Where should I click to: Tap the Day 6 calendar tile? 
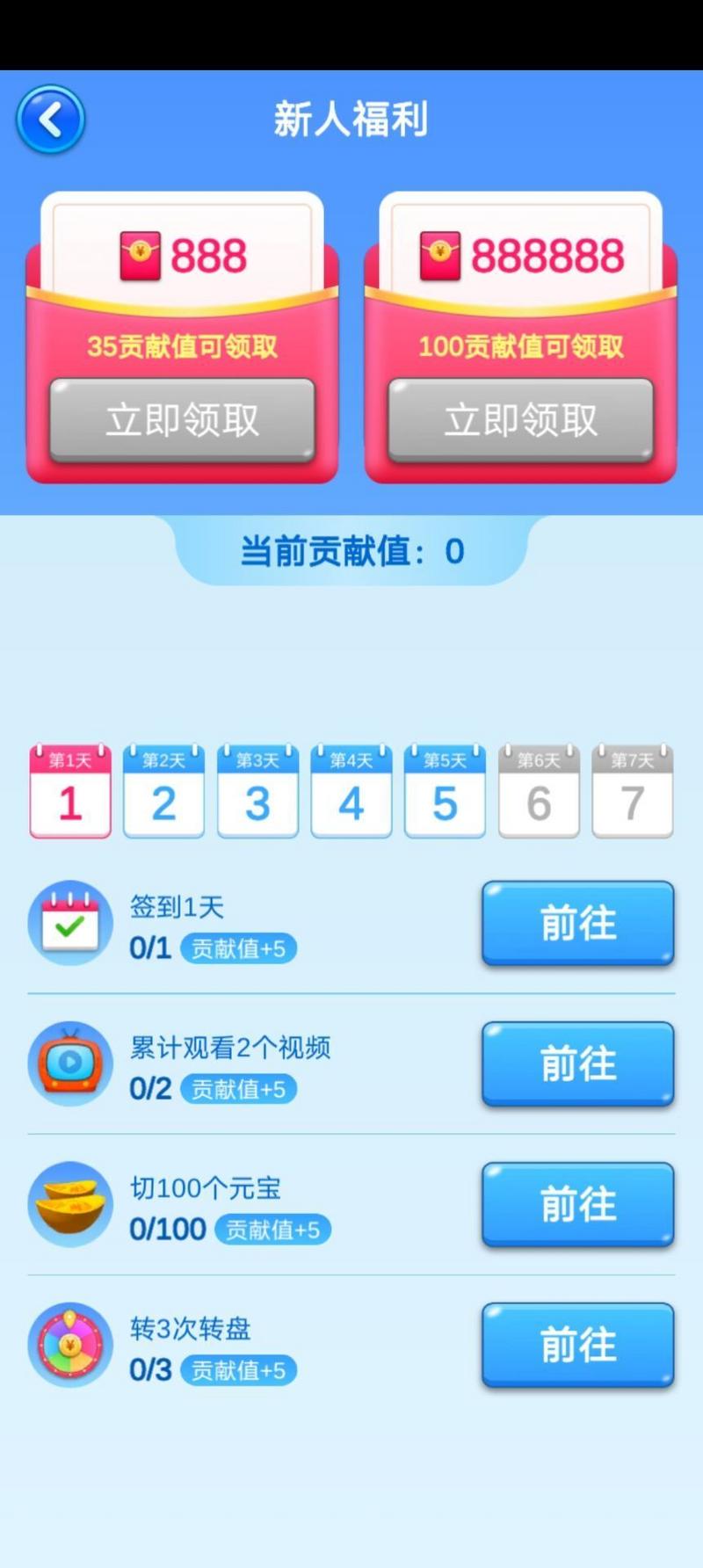coord(539,791)
